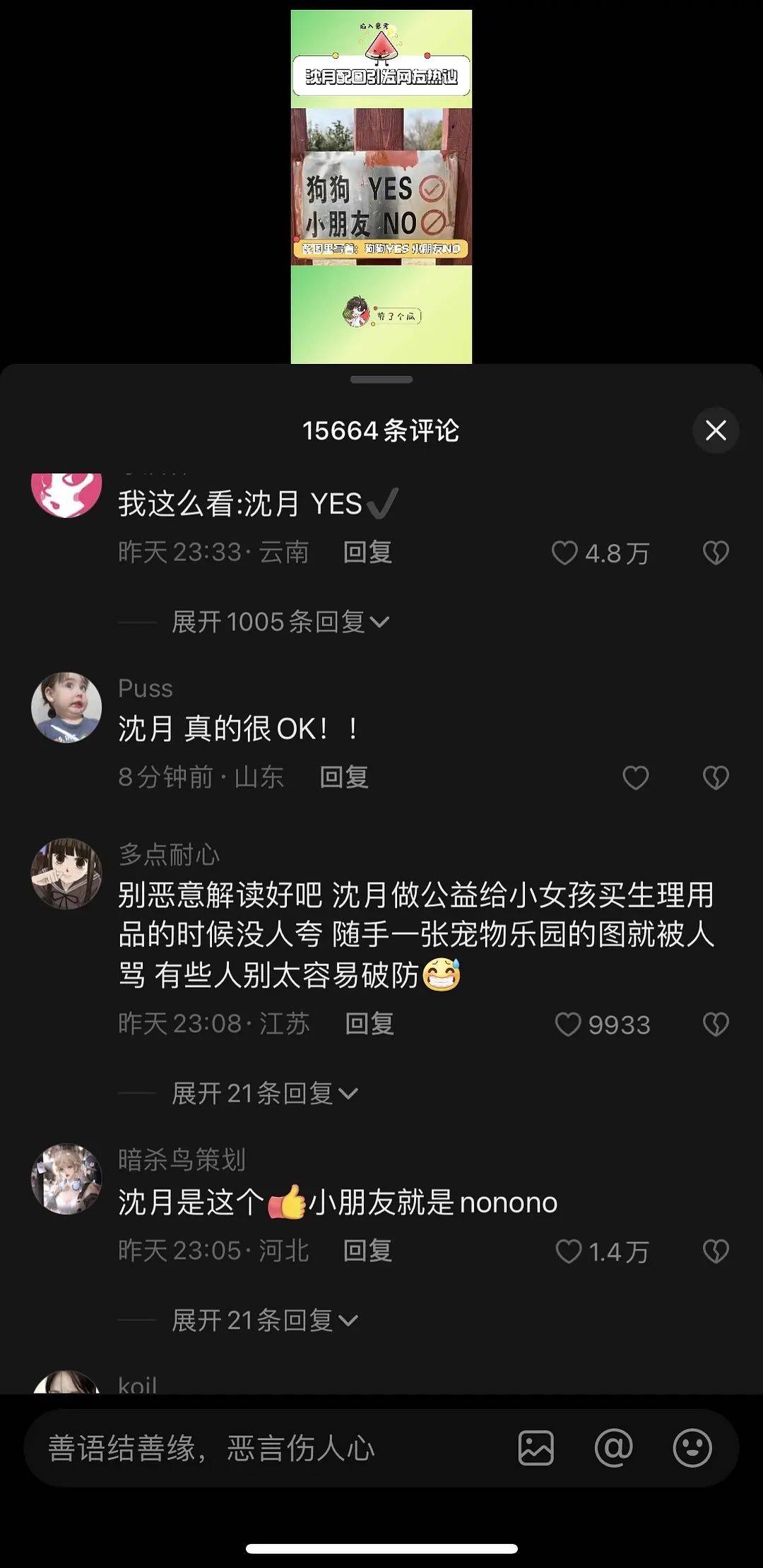Dislike 暗杀鸟策划's comment
The image size is (763, 1568).
pyautogui.click(x=716, y=1251)
